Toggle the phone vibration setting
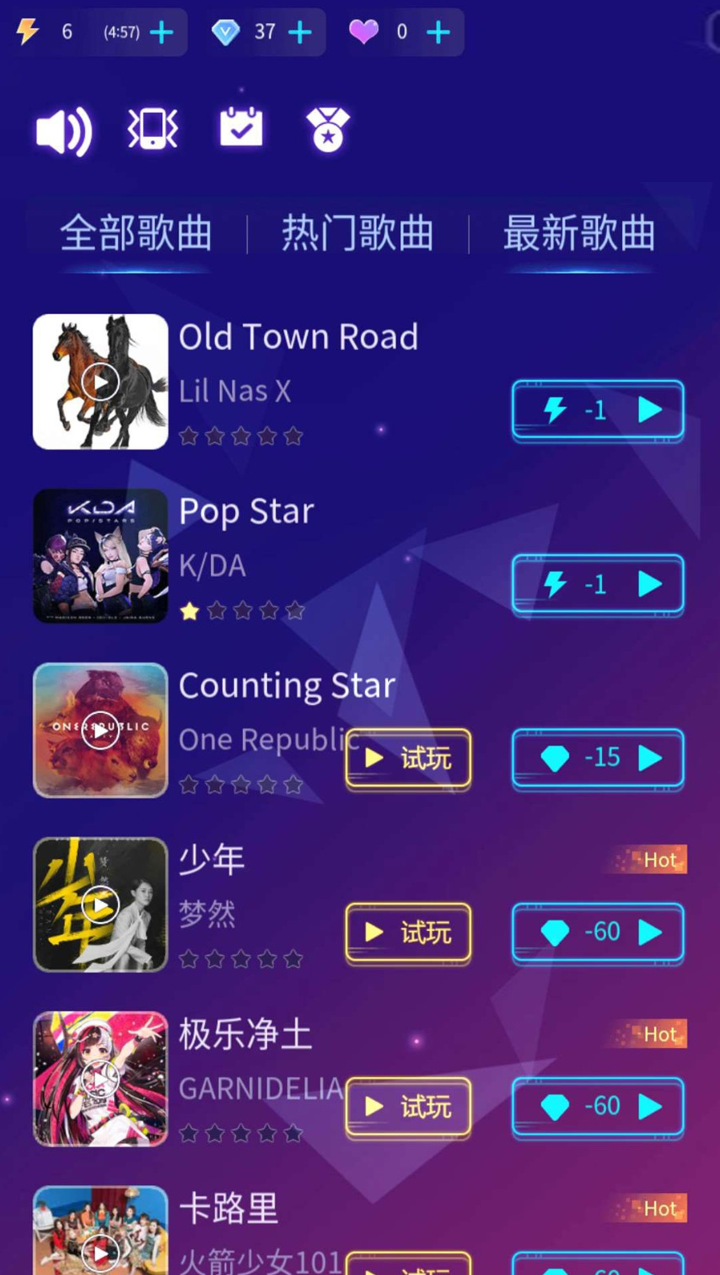This screenshot has width=720, height=1275. [x=153, y=129]
